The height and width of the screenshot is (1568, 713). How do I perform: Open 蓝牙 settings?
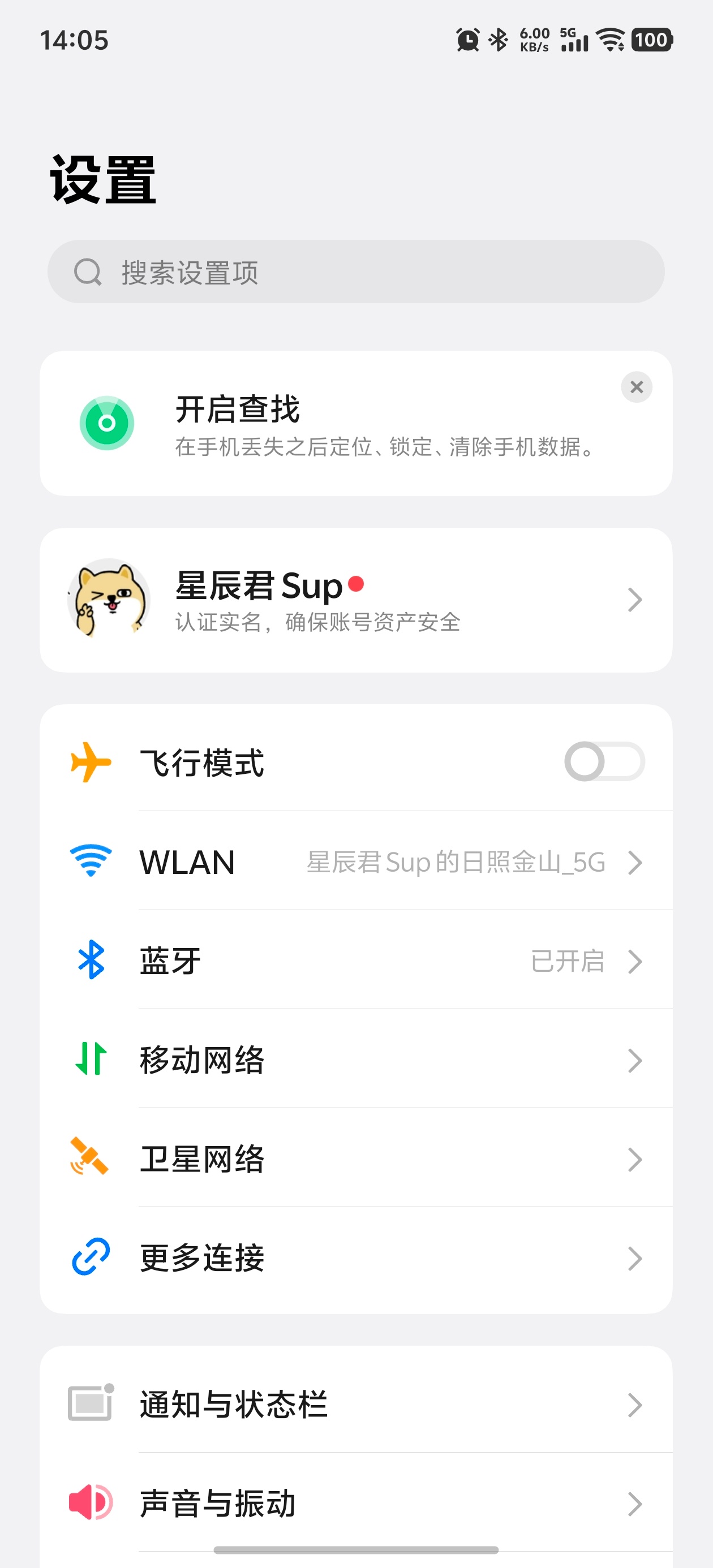coord(355,960)
